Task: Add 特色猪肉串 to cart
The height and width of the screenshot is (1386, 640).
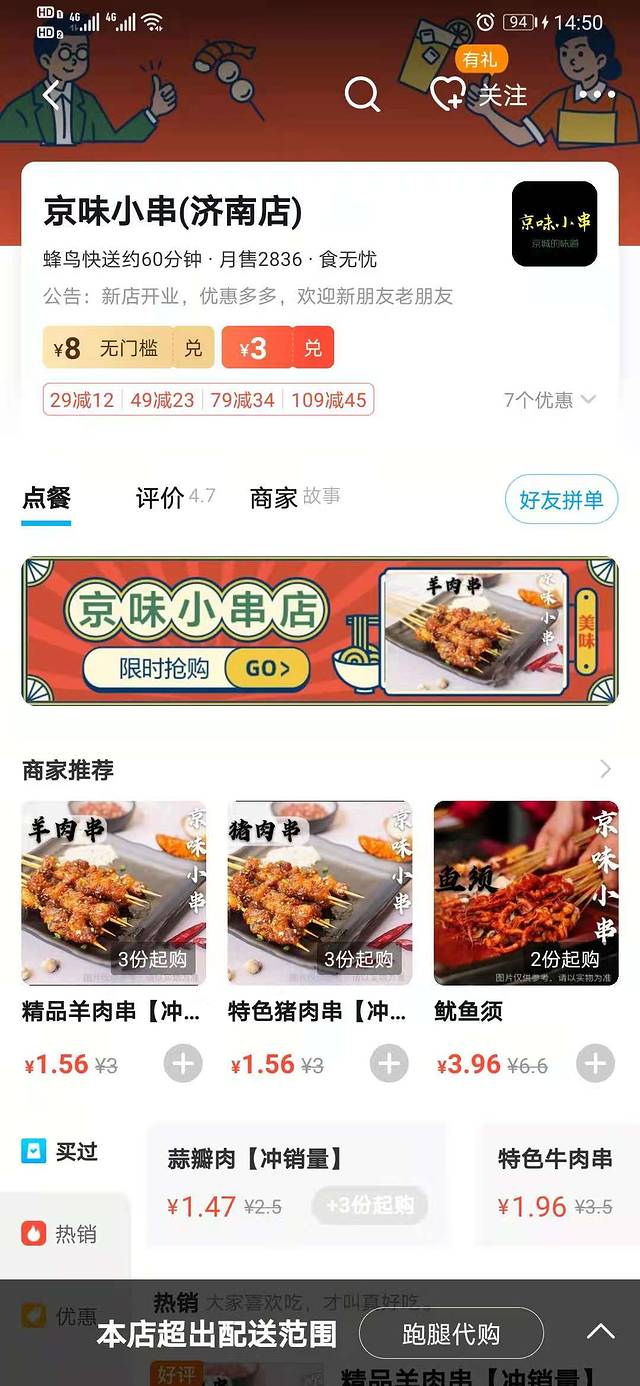Action: (389, 1064)
